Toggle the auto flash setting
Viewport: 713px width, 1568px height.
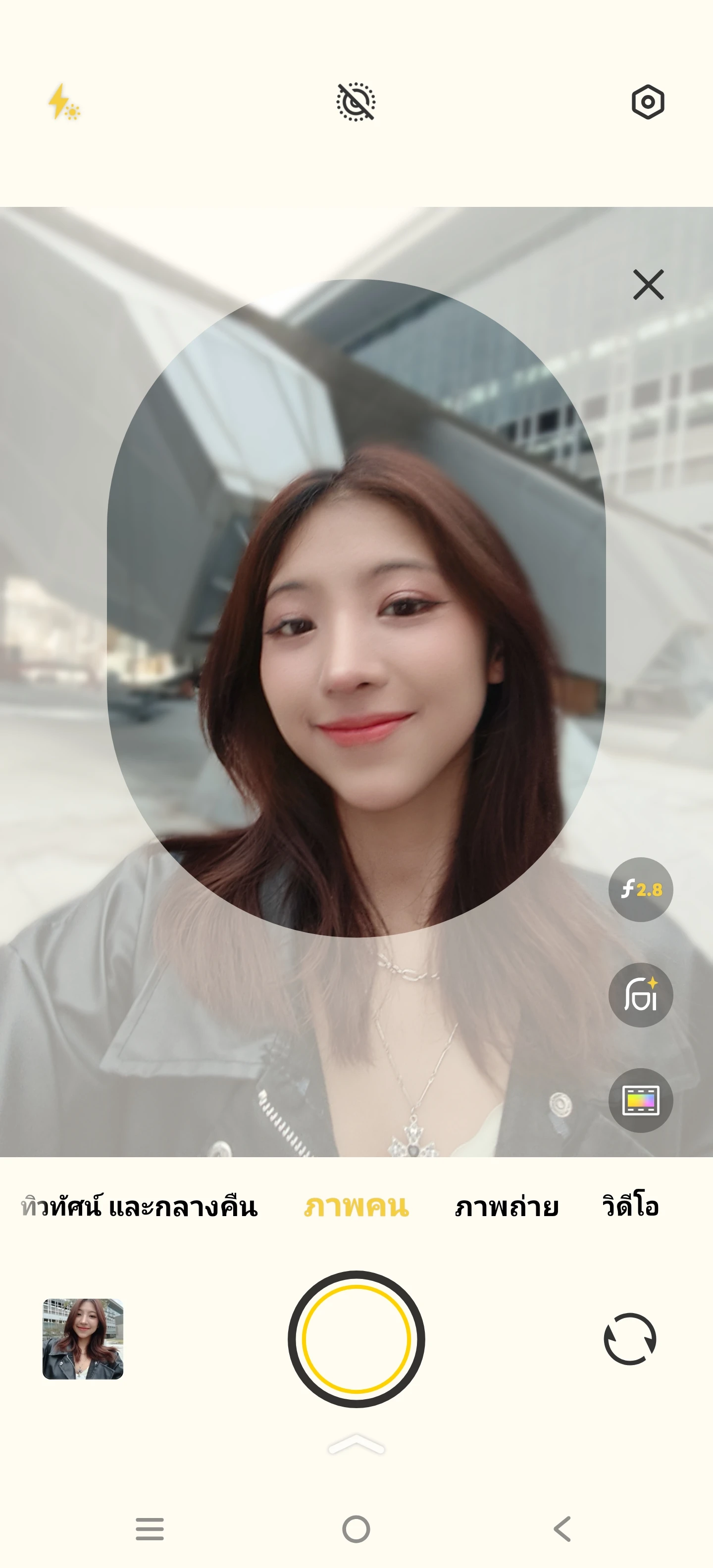pos(64,101)
